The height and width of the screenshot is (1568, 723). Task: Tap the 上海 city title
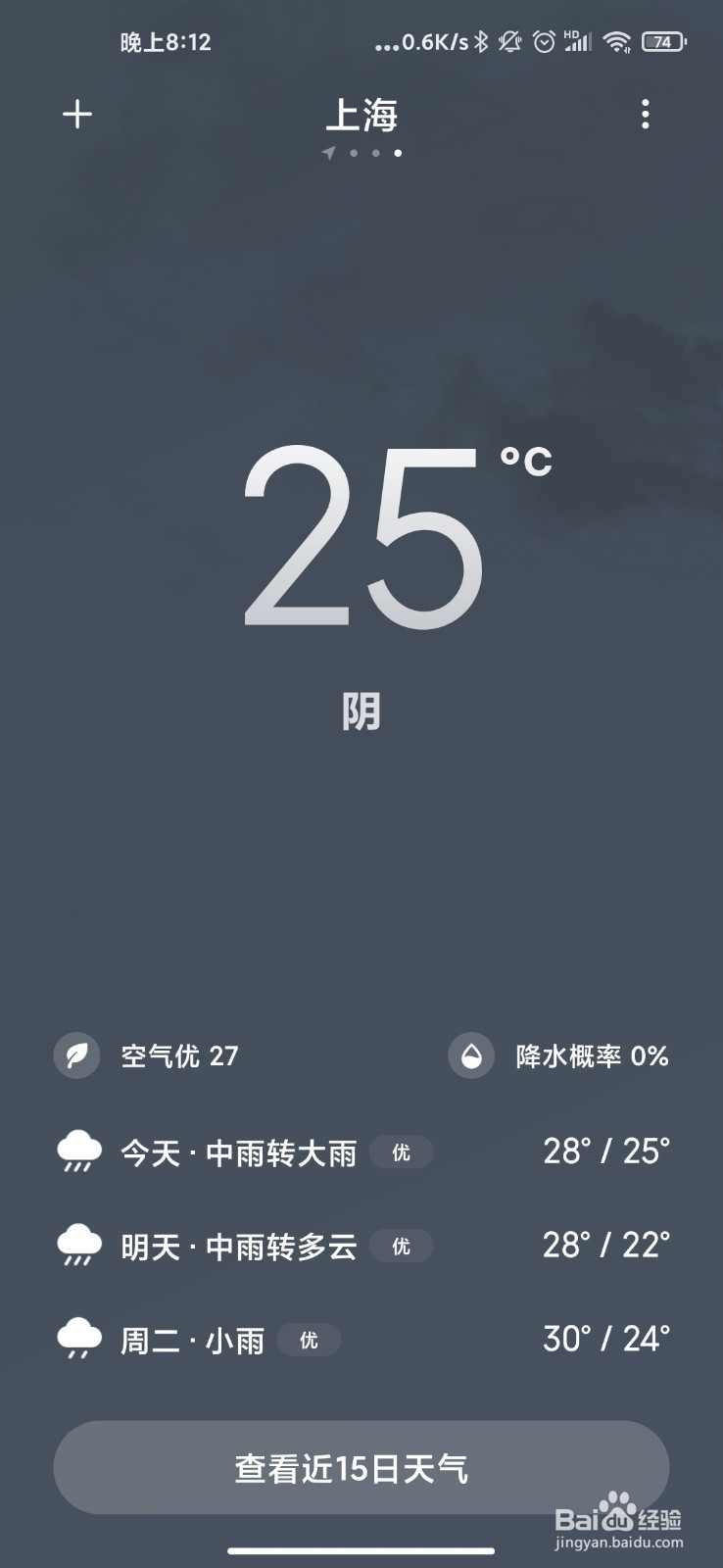361,115
